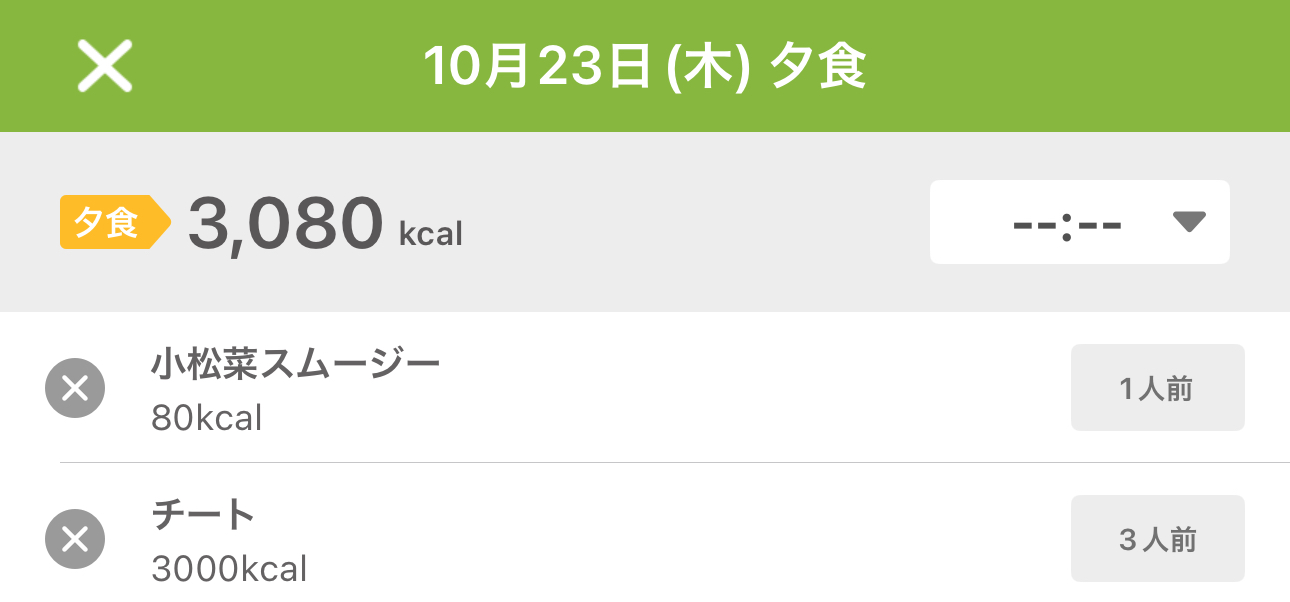Close the dinner record screen
The image size is (1290, 602).
(x=105, y=68)
